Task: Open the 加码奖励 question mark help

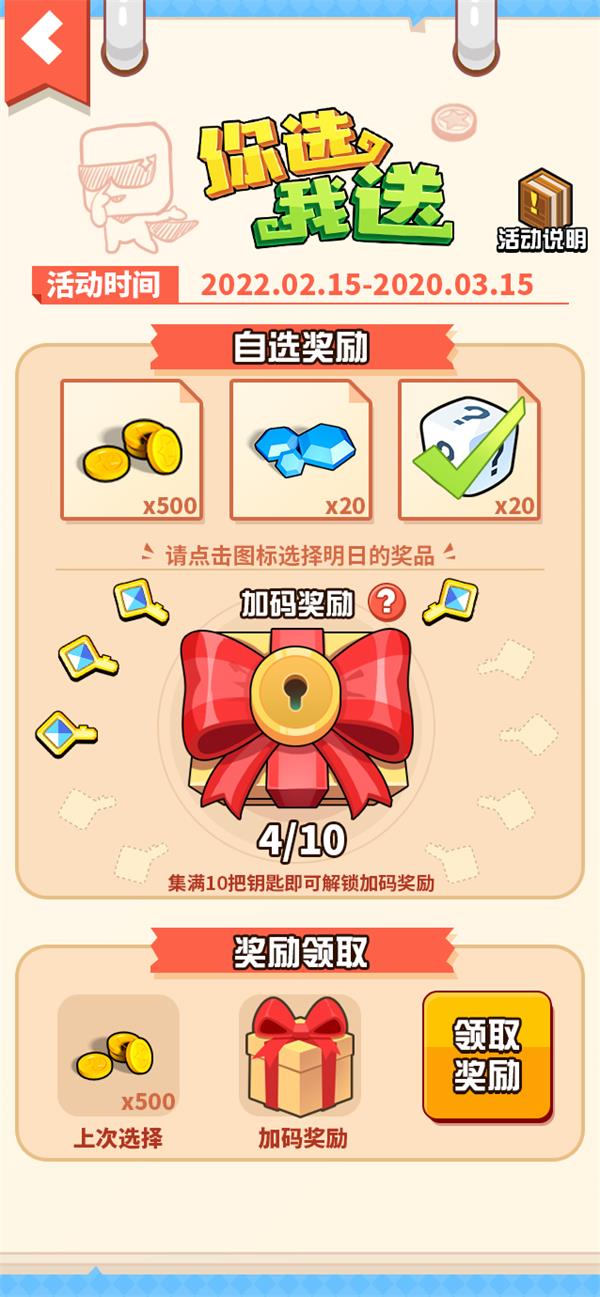Action: 387,602
